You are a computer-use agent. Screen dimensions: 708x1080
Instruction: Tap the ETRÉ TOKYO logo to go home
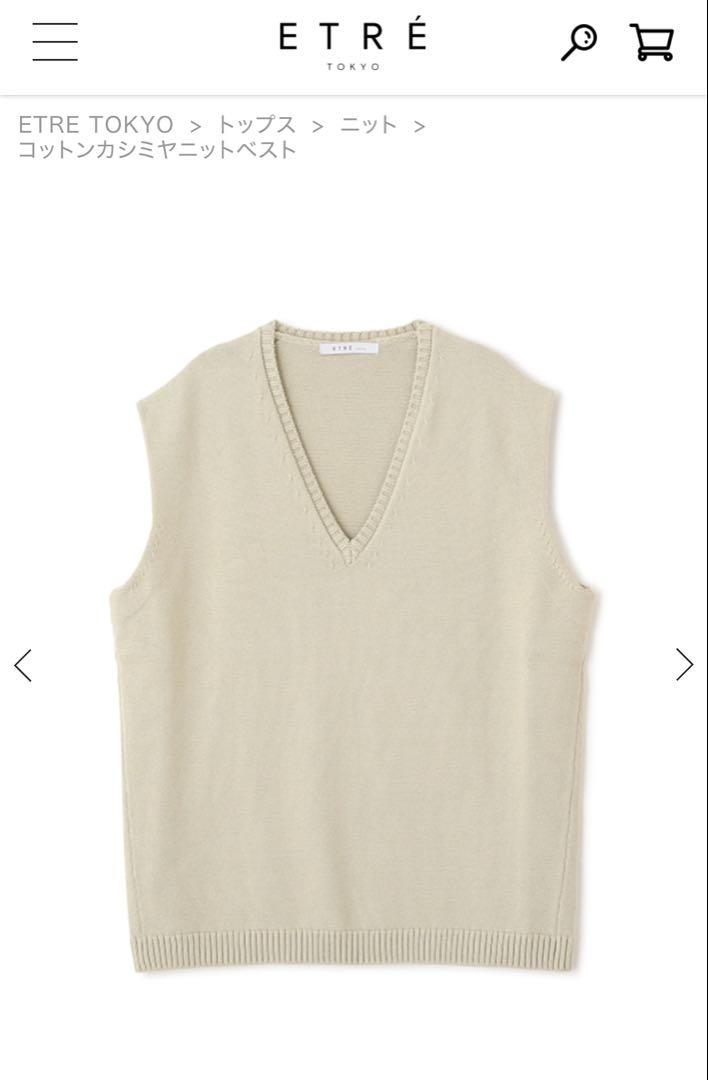pos(353,44)
